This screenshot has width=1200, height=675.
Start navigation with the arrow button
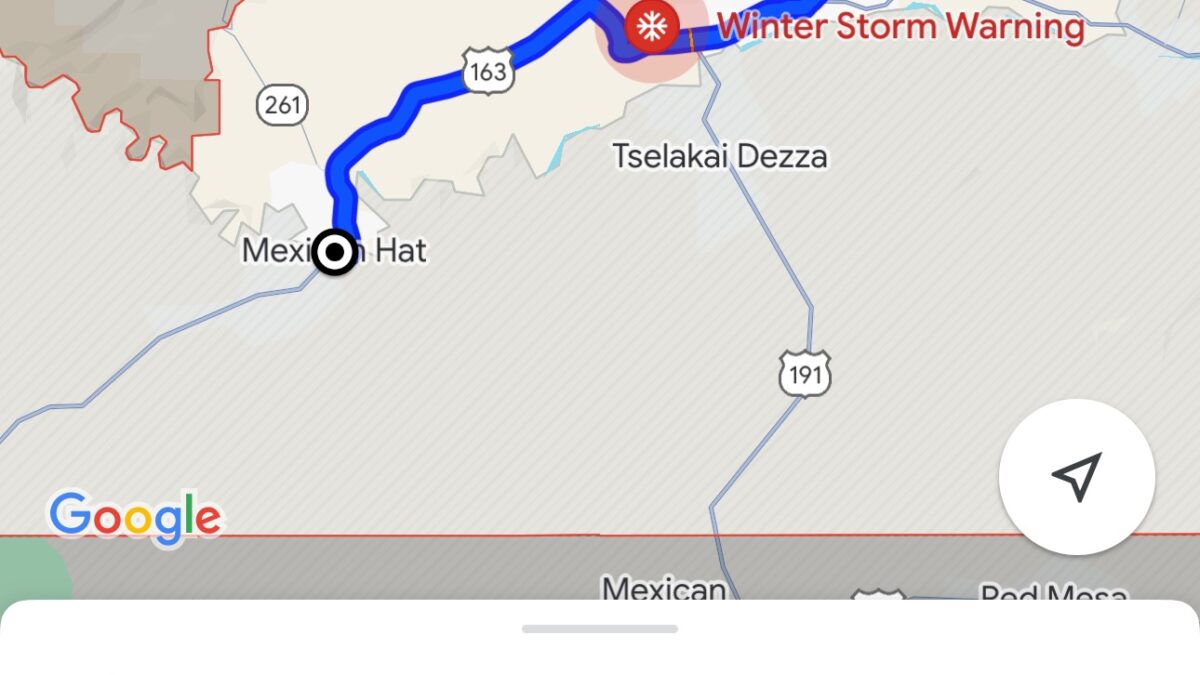tap(1077, 477)
